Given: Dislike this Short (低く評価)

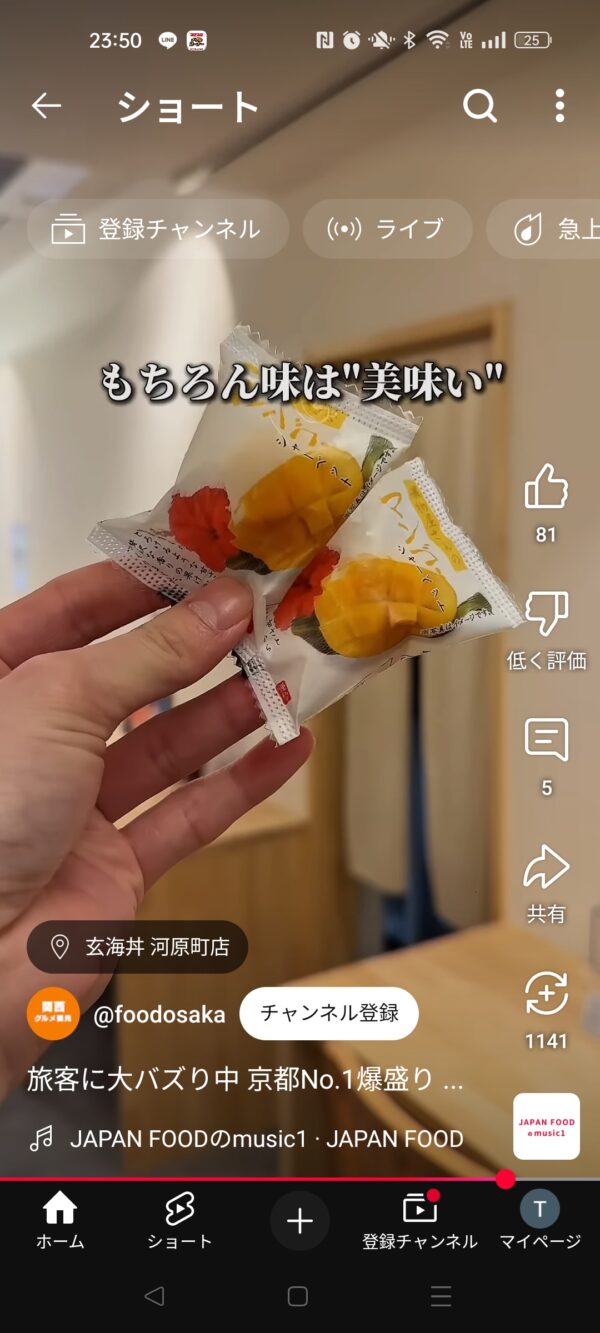Looking at the screenshot, I should click(x=546, y=614).
